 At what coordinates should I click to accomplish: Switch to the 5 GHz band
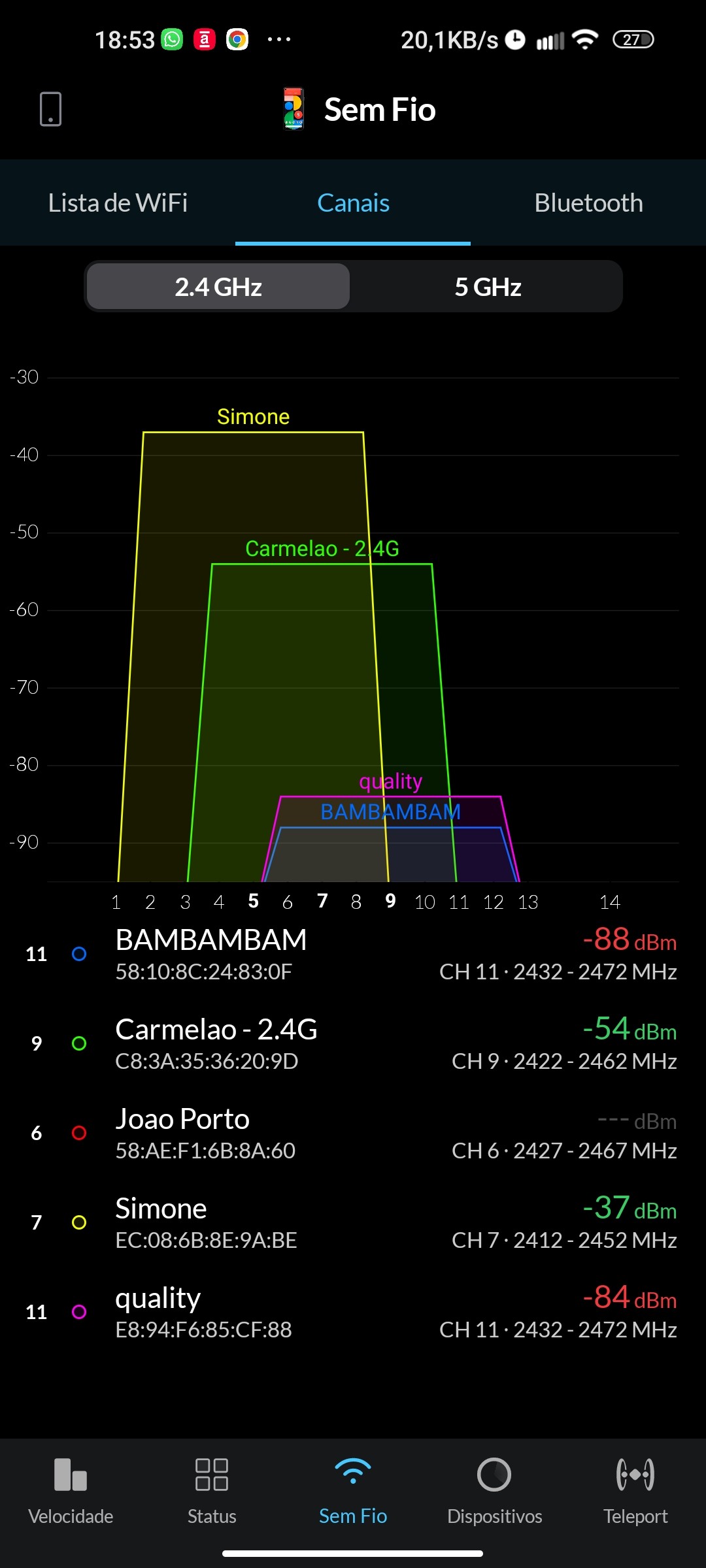(x=488, y=287)
